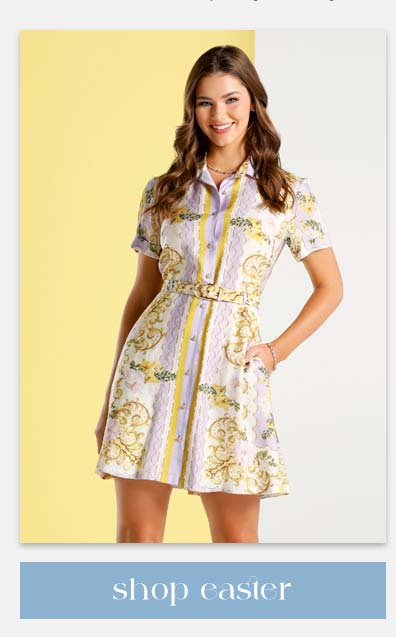Tap the shop easter button
Screen dimensions: 396x637
click(203, 590)
